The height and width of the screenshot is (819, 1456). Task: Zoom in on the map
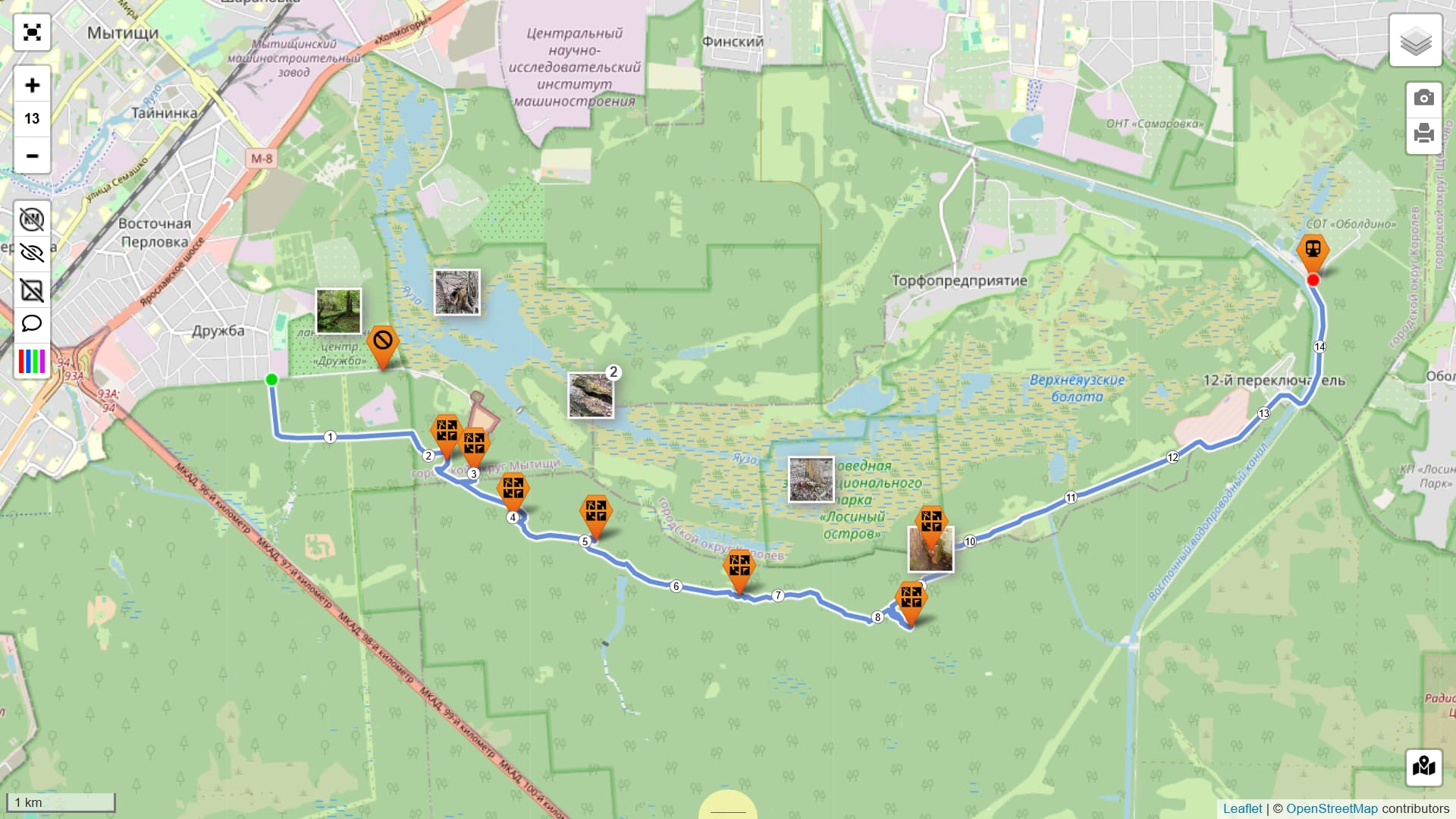(x=32, y=85)
